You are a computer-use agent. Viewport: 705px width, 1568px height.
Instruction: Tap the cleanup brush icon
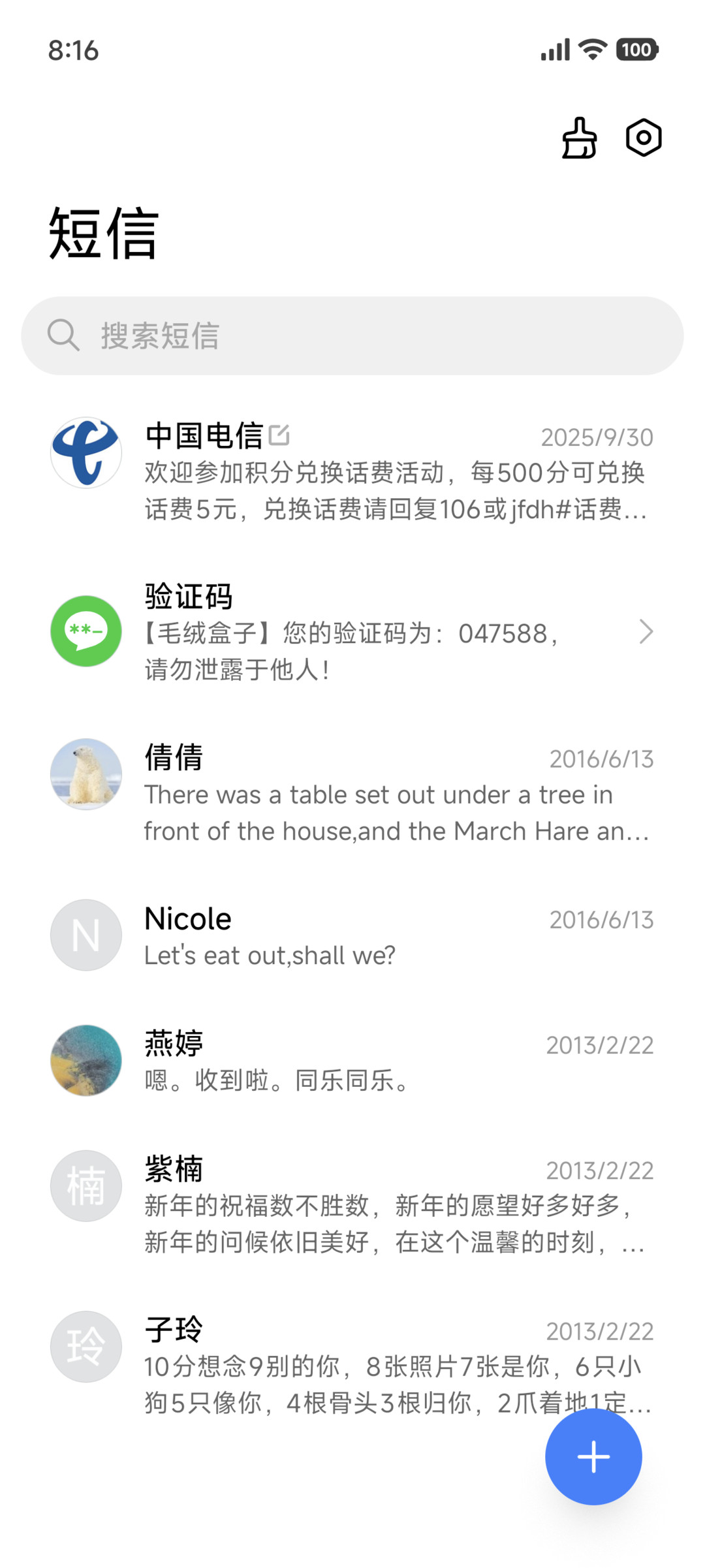tap(579, 138)
